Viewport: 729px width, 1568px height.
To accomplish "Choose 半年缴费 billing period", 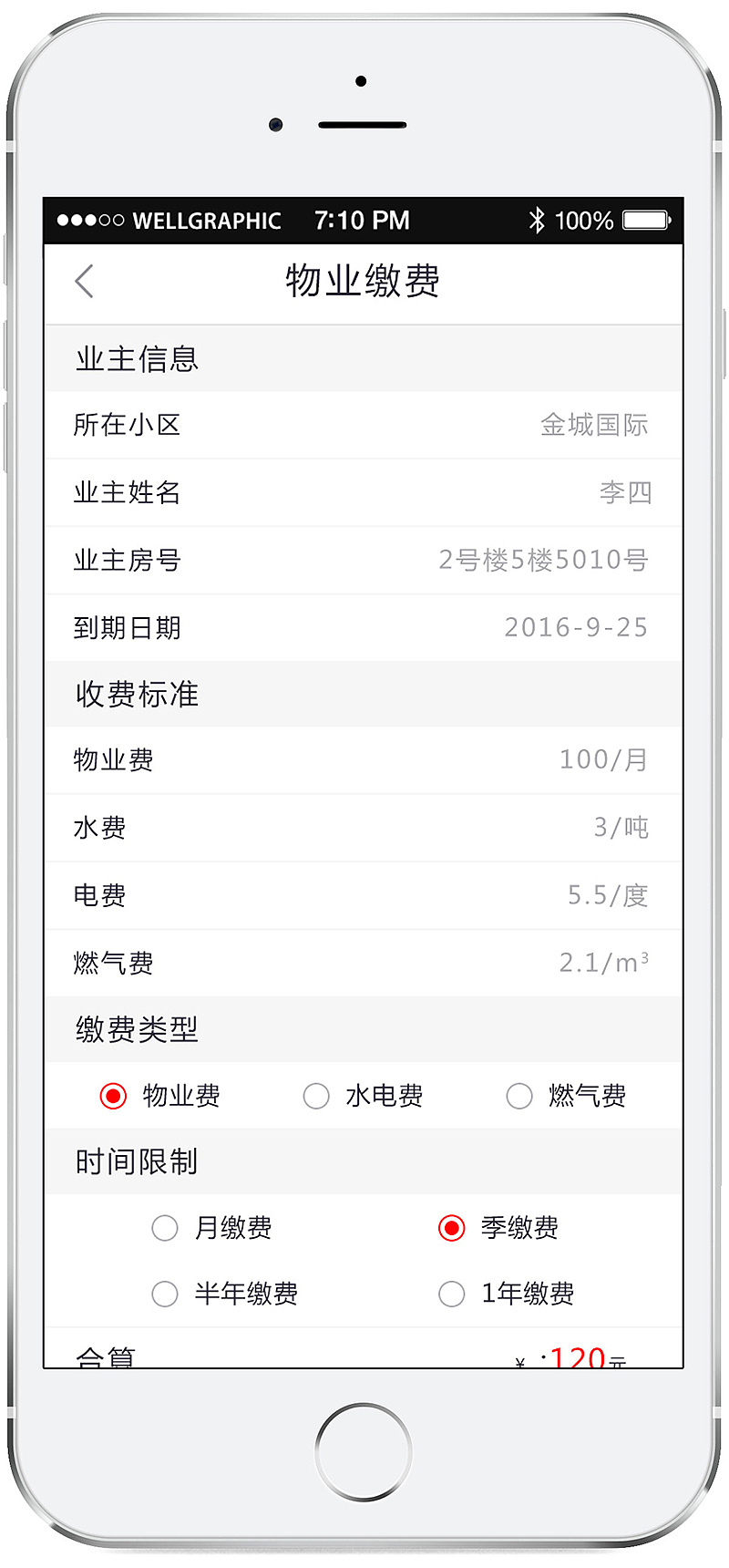I will click(x=165, y=1294).
